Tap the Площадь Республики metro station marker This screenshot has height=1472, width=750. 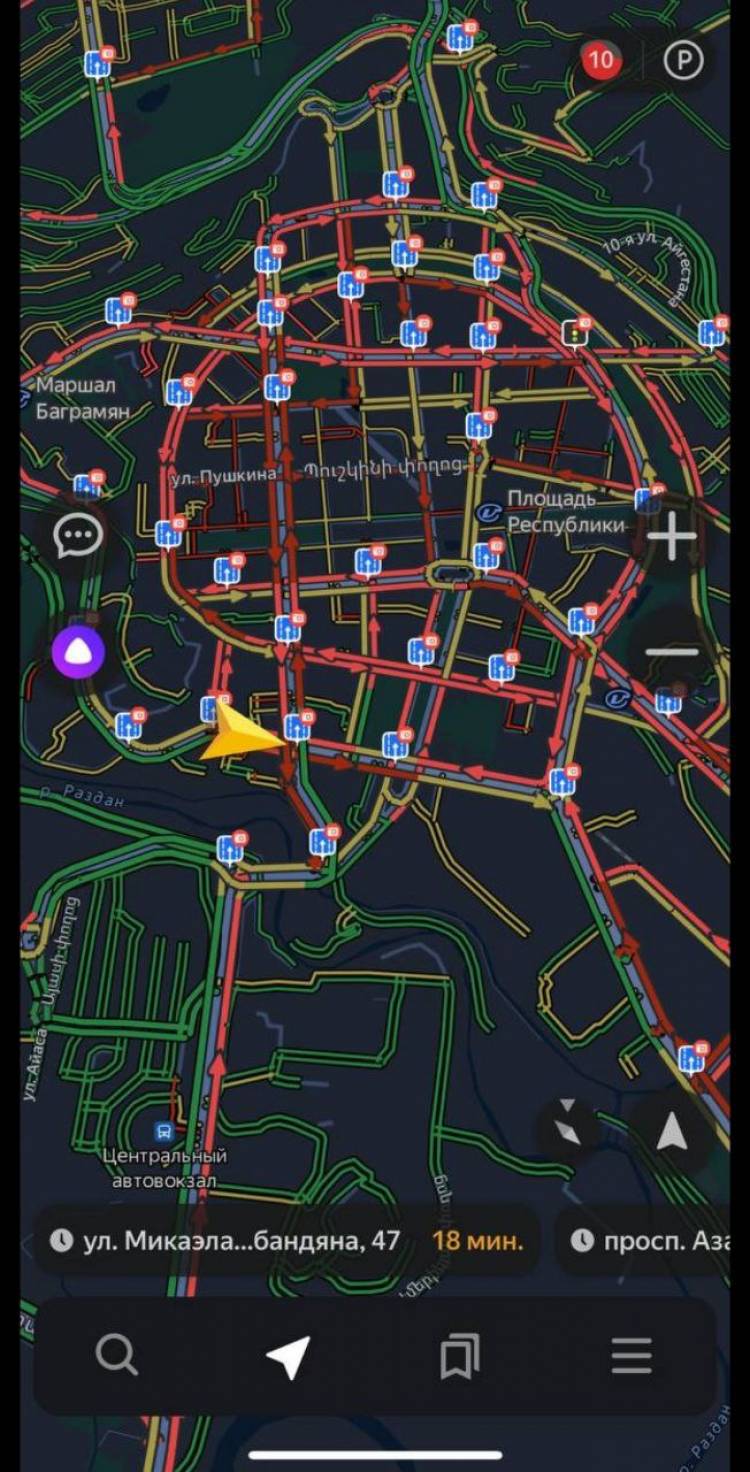tap(491, 510)
